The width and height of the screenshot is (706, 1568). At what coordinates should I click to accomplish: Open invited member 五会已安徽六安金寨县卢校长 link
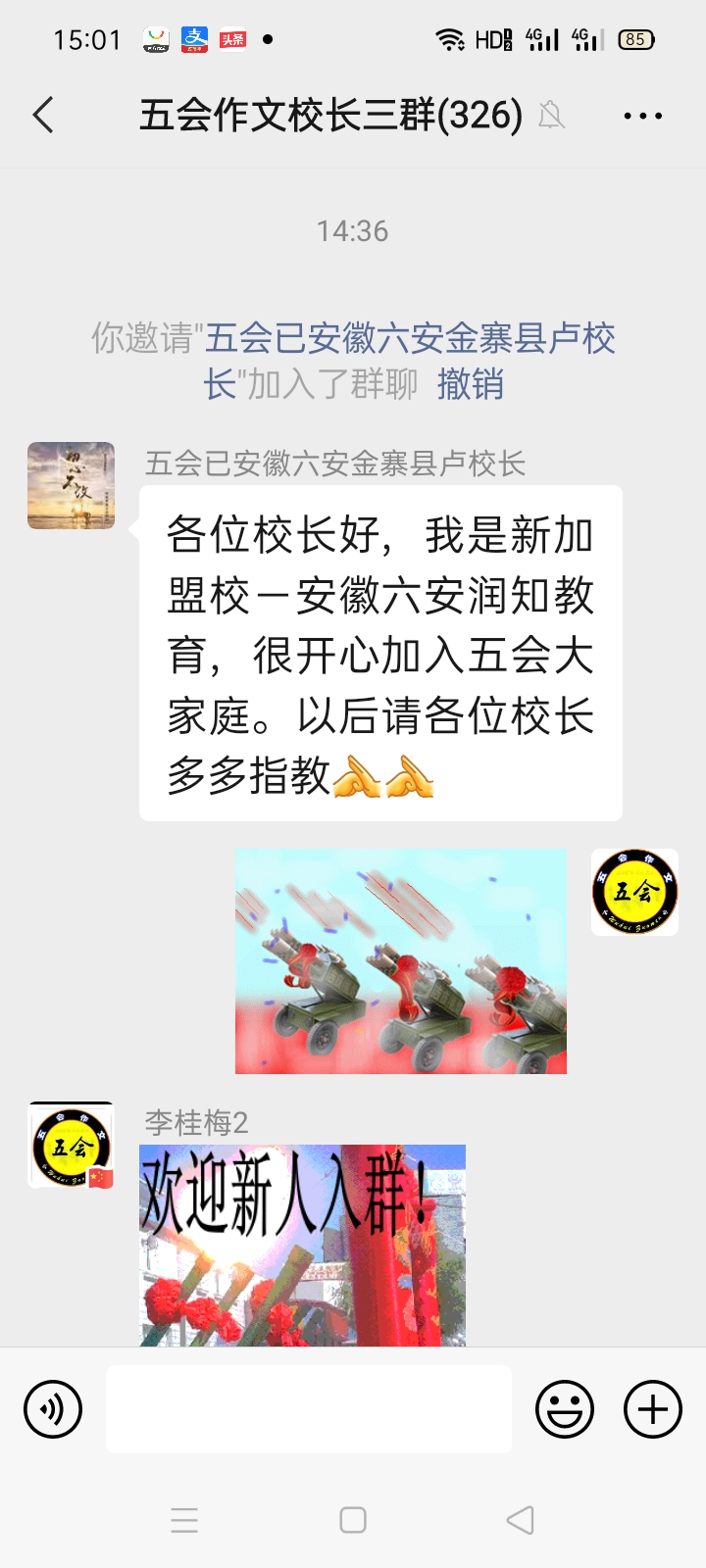tap(410, 339)
